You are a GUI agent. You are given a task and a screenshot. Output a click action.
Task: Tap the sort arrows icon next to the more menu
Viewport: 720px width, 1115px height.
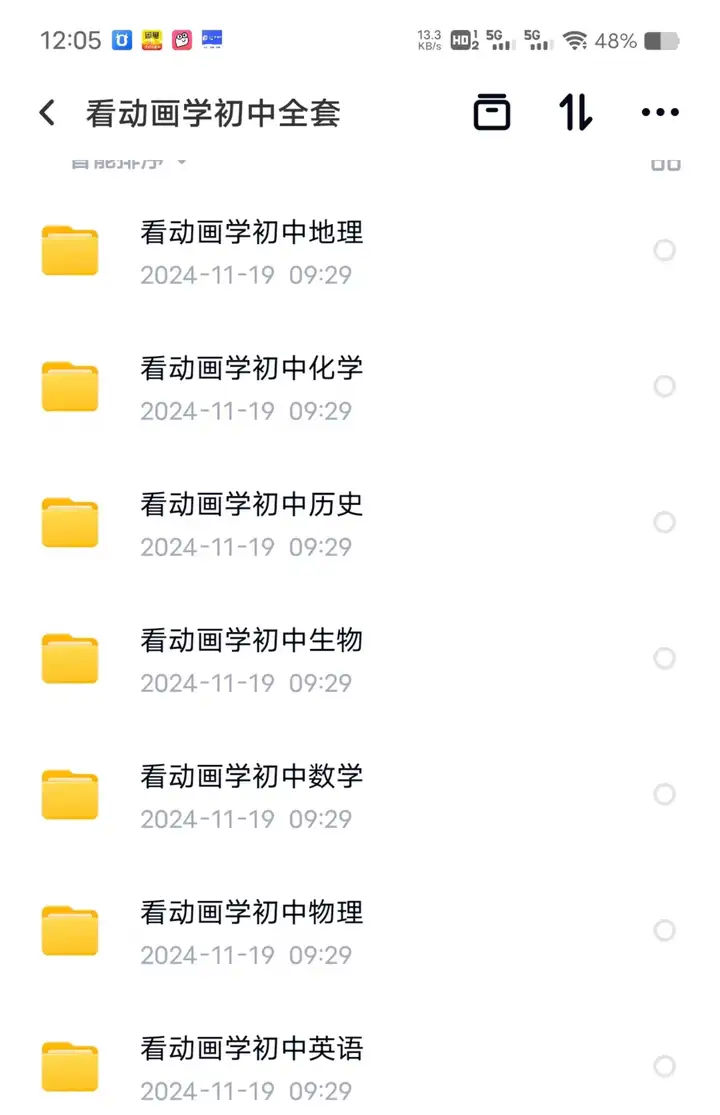[x=576, y=112]
